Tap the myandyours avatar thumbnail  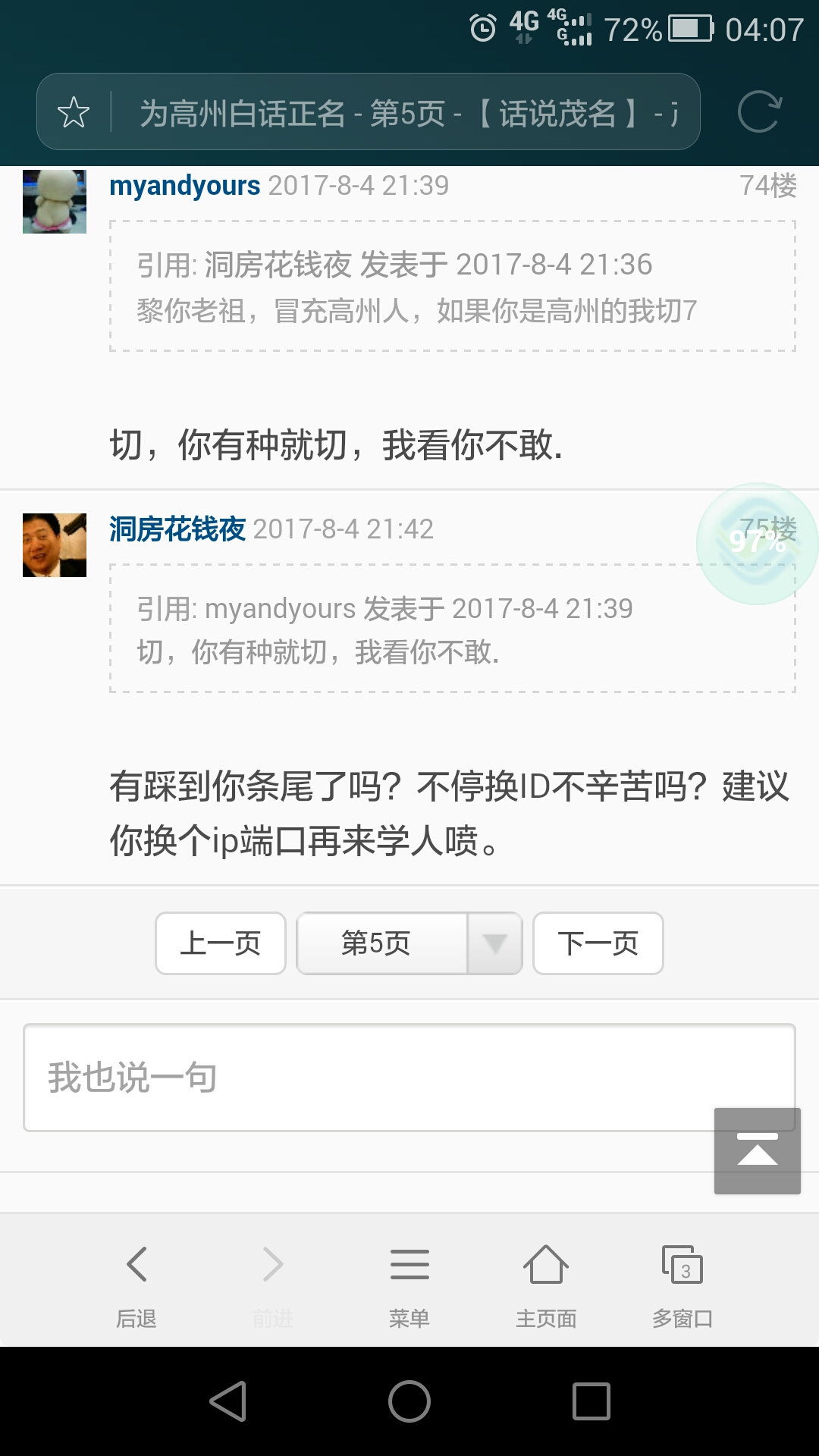(54, 201)
